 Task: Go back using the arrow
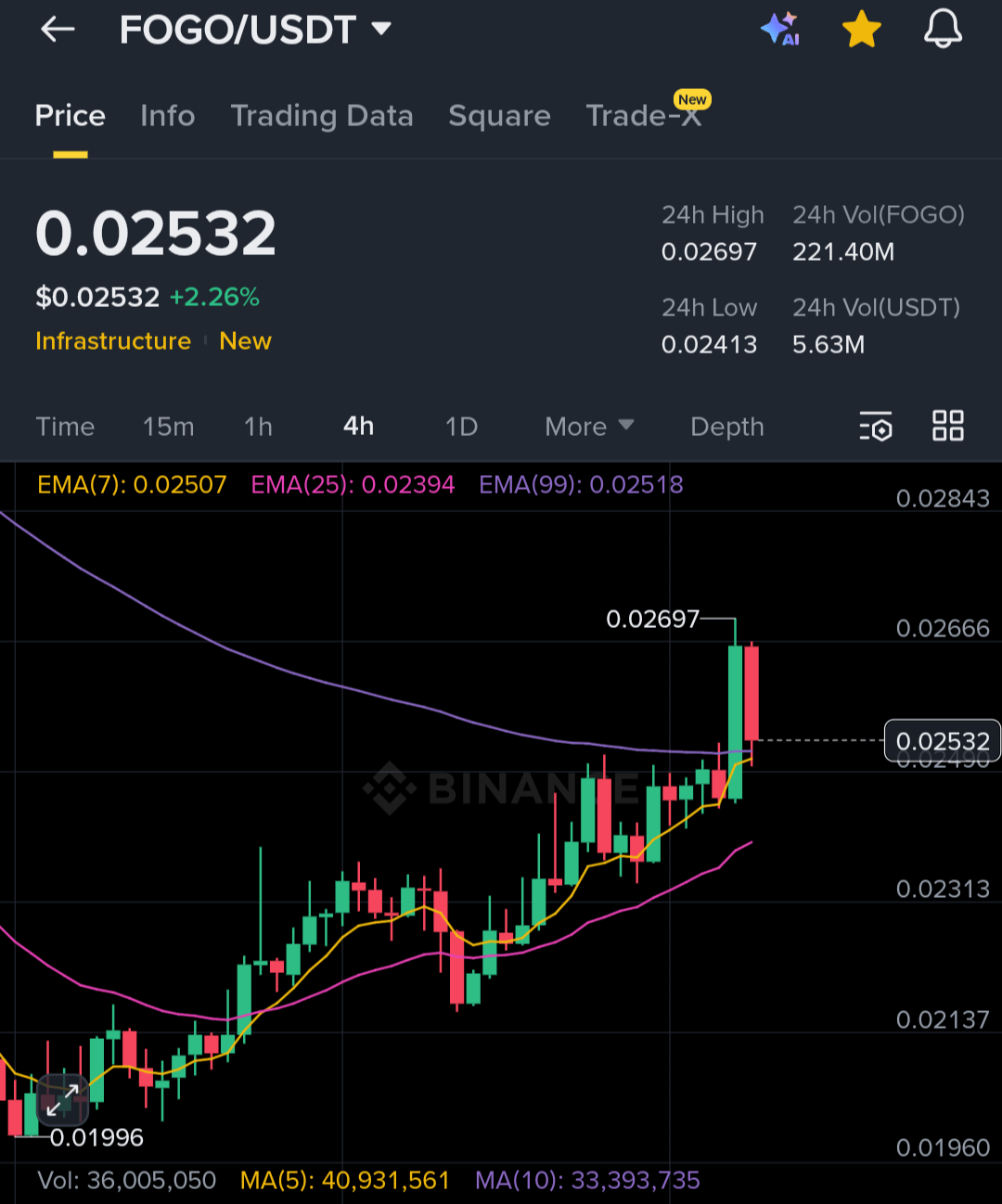click(58, 30)
